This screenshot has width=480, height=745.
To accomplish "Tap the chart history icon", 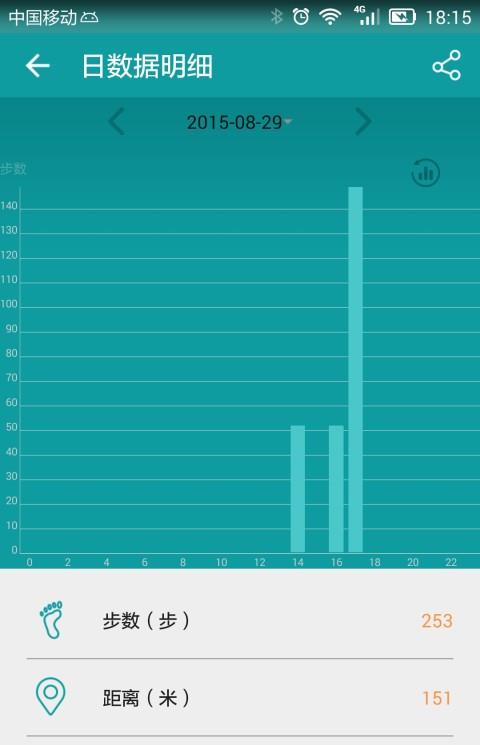I will pos(425,172).
